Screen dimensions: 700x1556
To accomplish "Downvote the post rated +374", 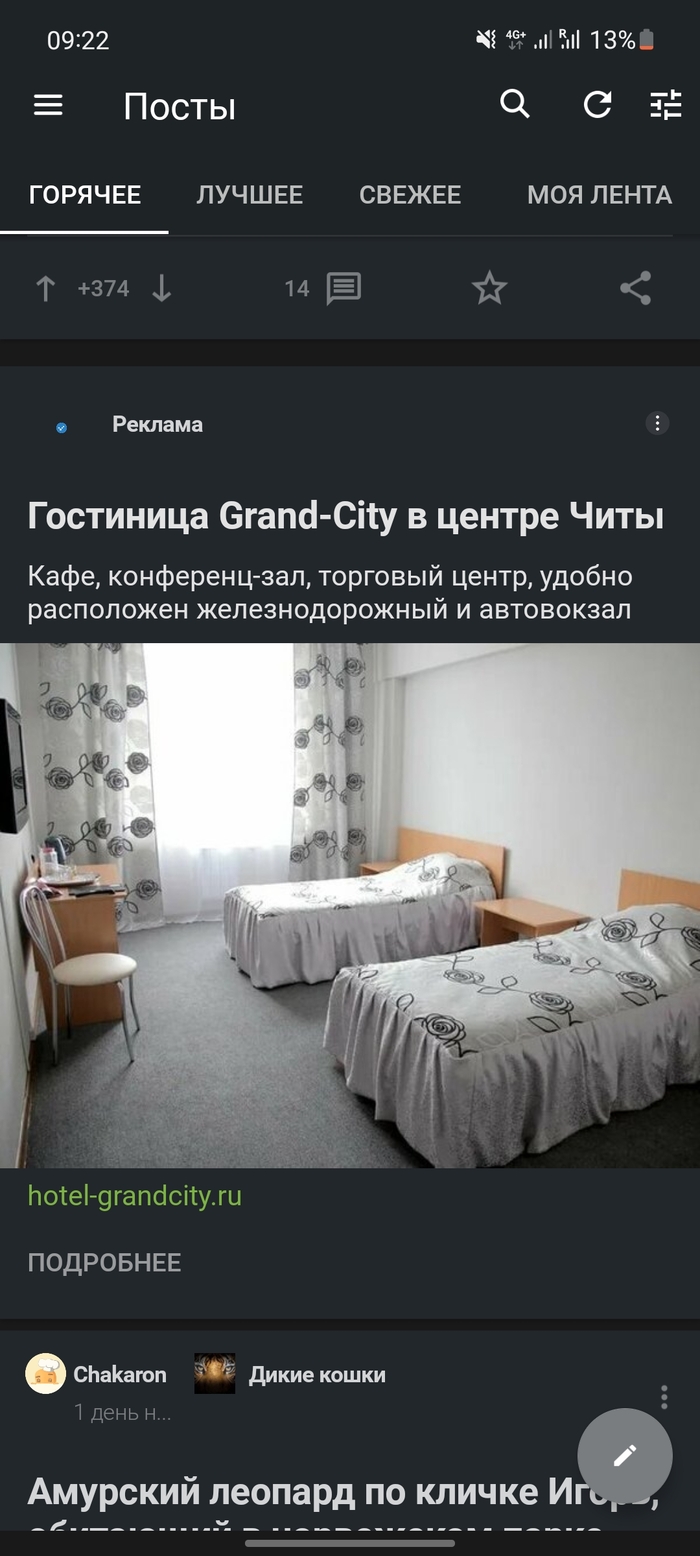I will 162,289.
